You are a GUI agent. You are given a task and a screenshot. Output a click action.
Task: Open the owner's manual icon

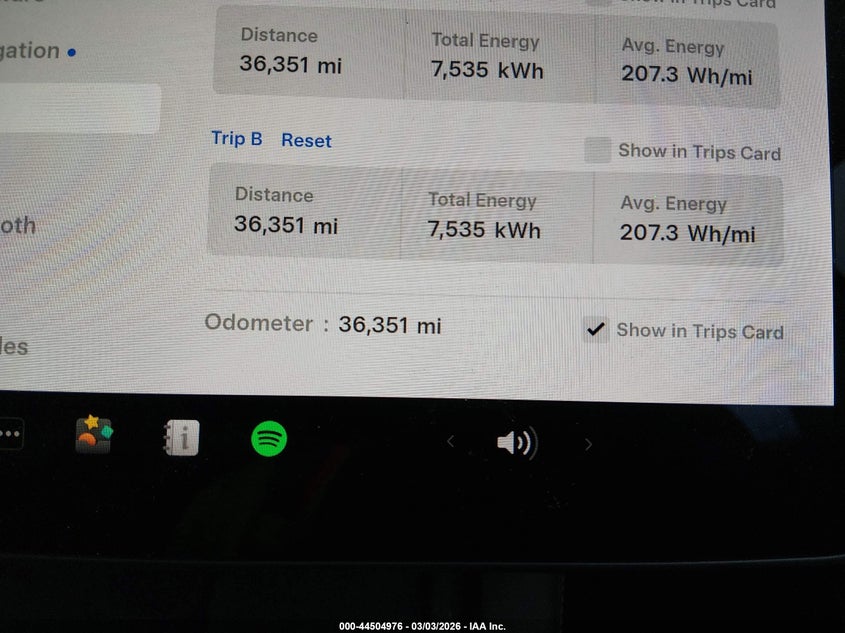[x=181, y=437]
